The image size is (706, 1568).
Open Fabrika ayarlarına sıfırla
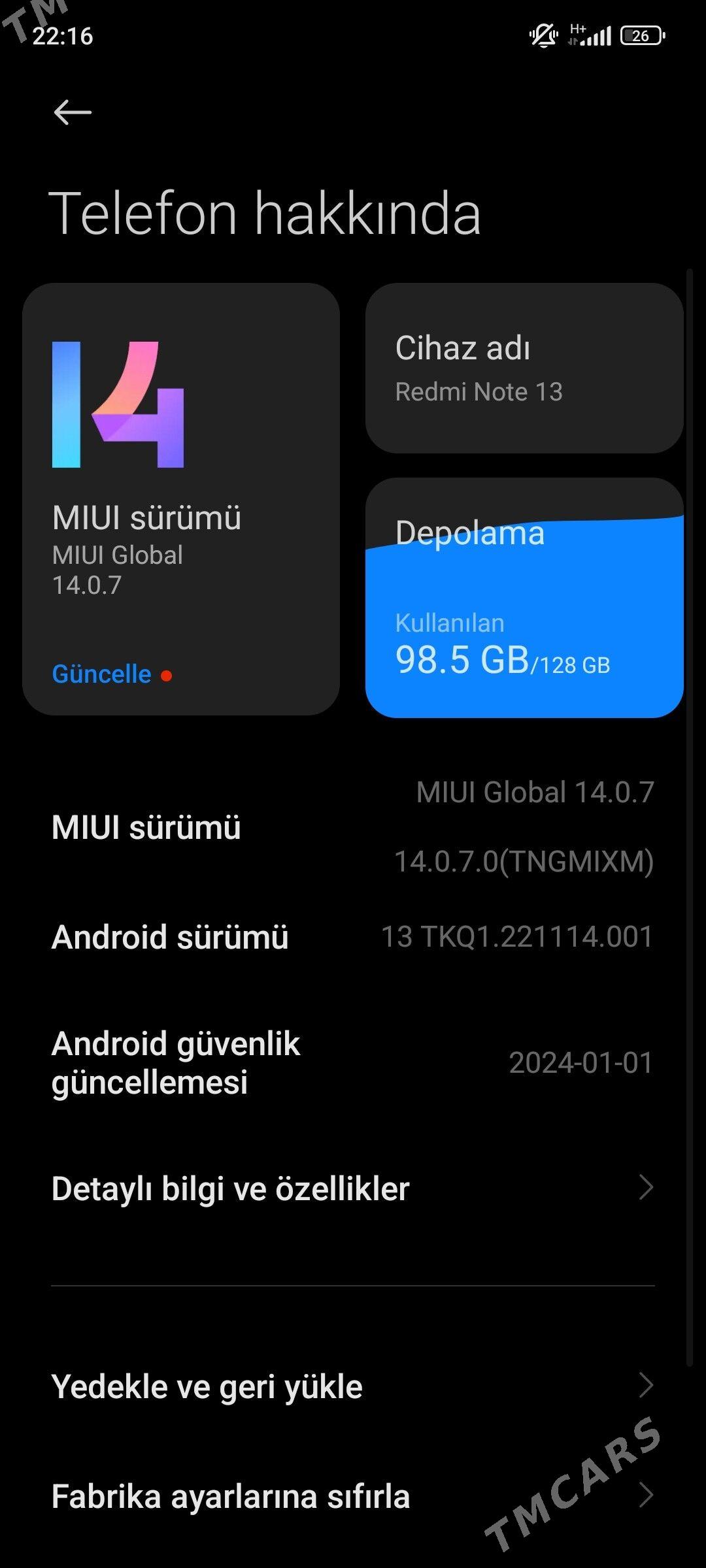(x=353, y=1496)
